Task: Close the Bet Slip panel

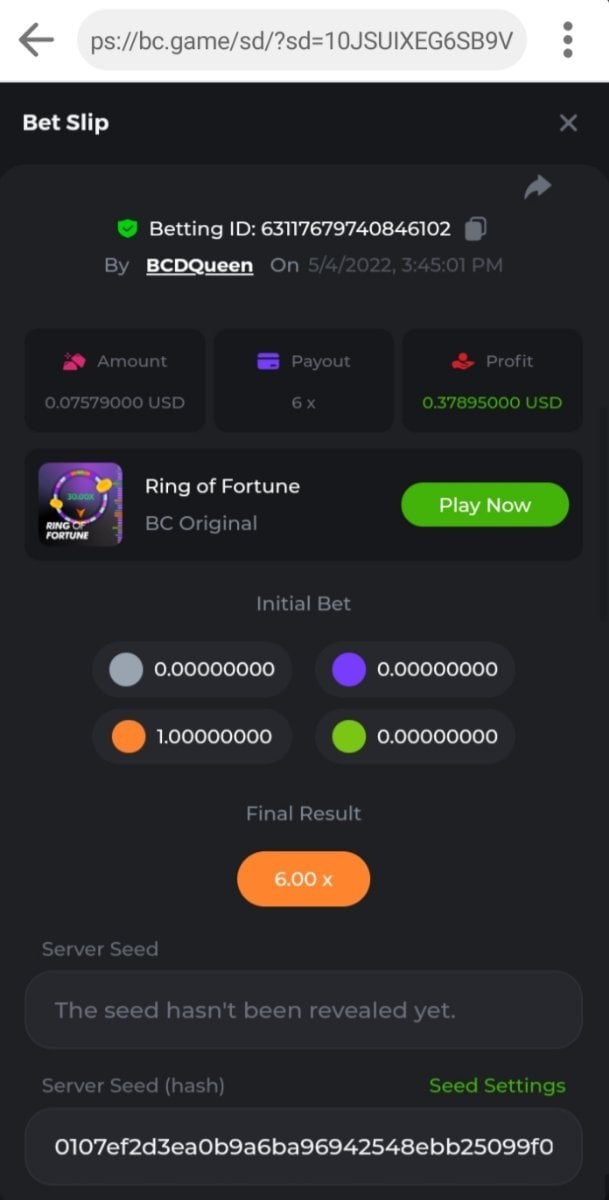Action: click(568, 123)
